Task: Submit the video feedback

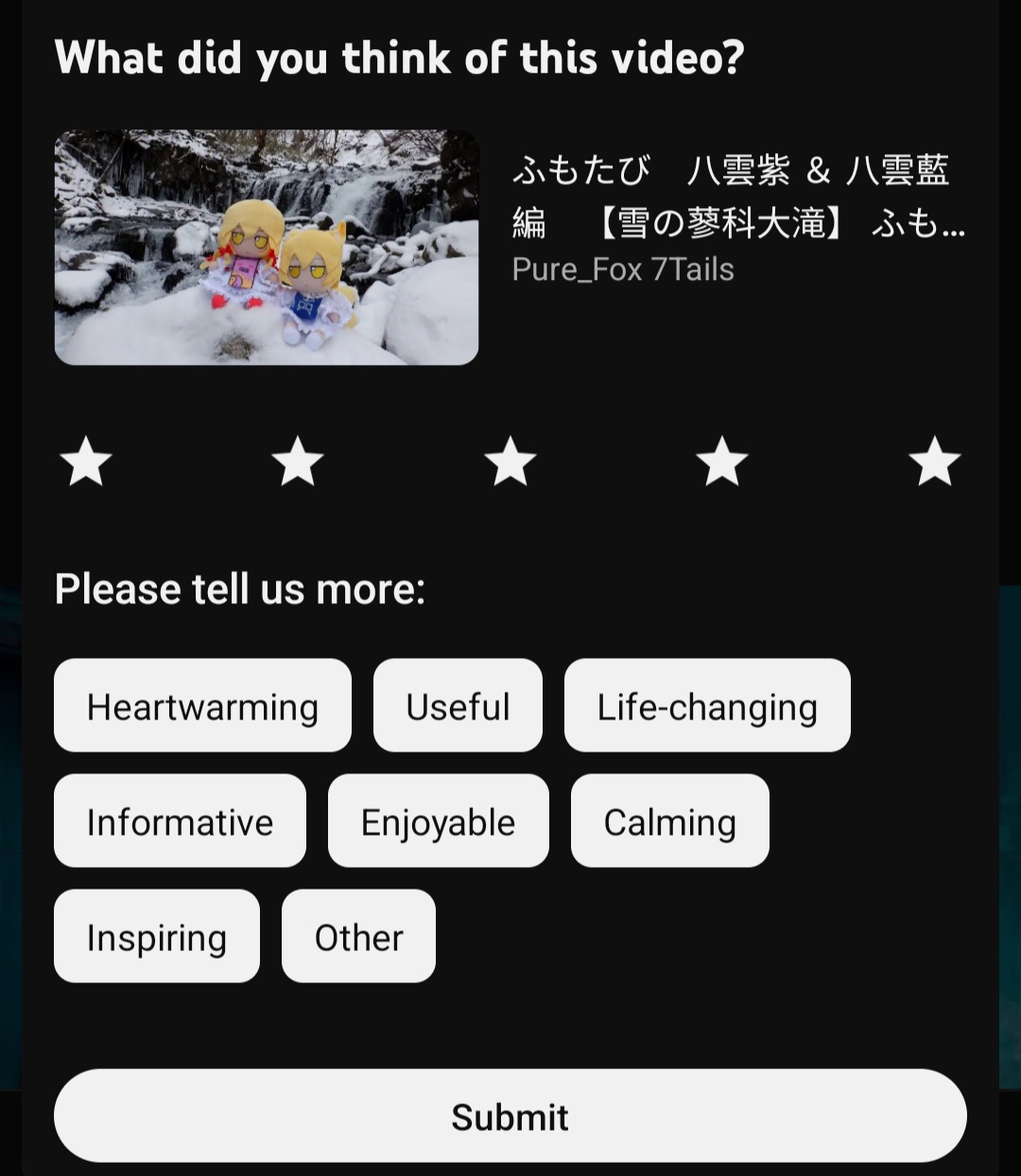Action: coord(510,1116)
